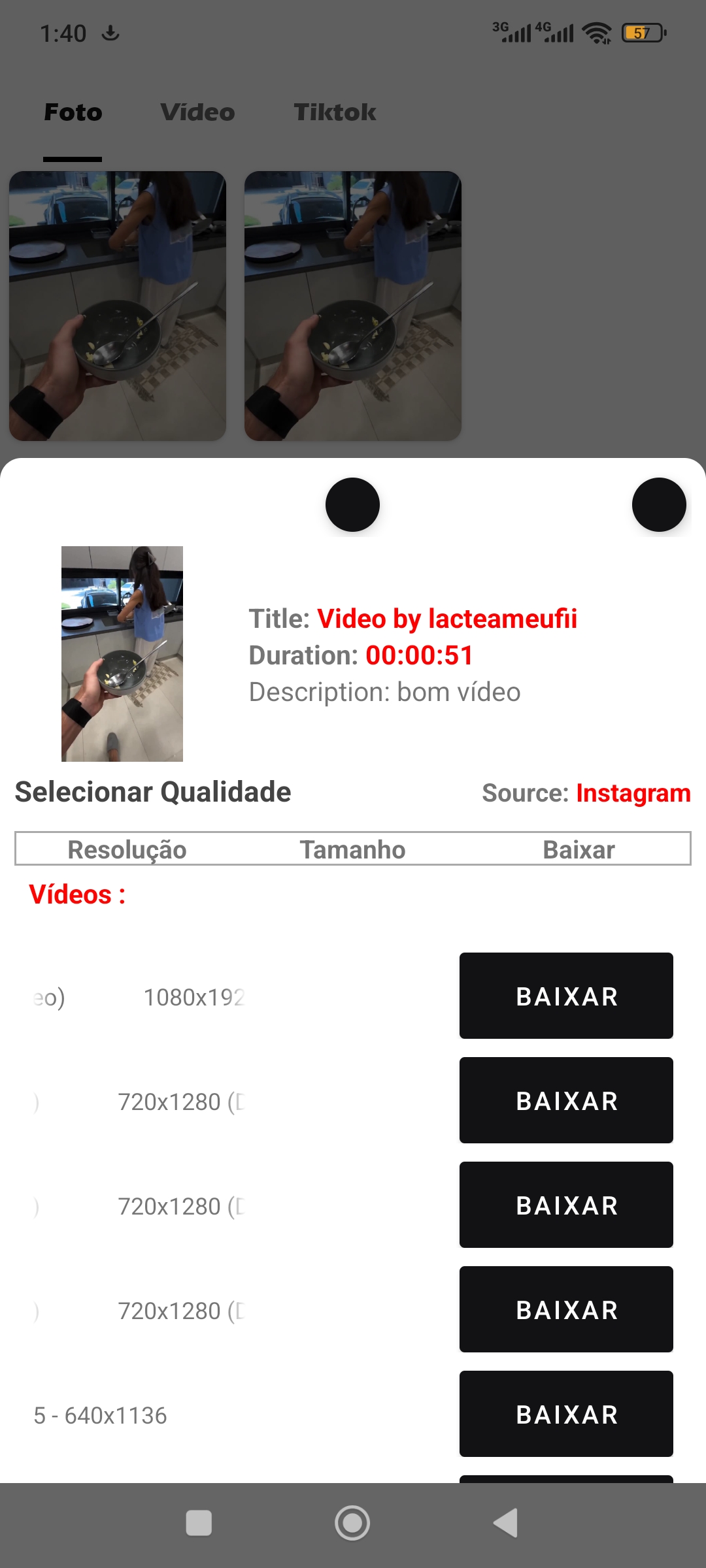Tap Baixar on the first 720x1280 row
The height and width of the screenshot is (1568, 706).
pyautogui.click(x=565, y=1100)
